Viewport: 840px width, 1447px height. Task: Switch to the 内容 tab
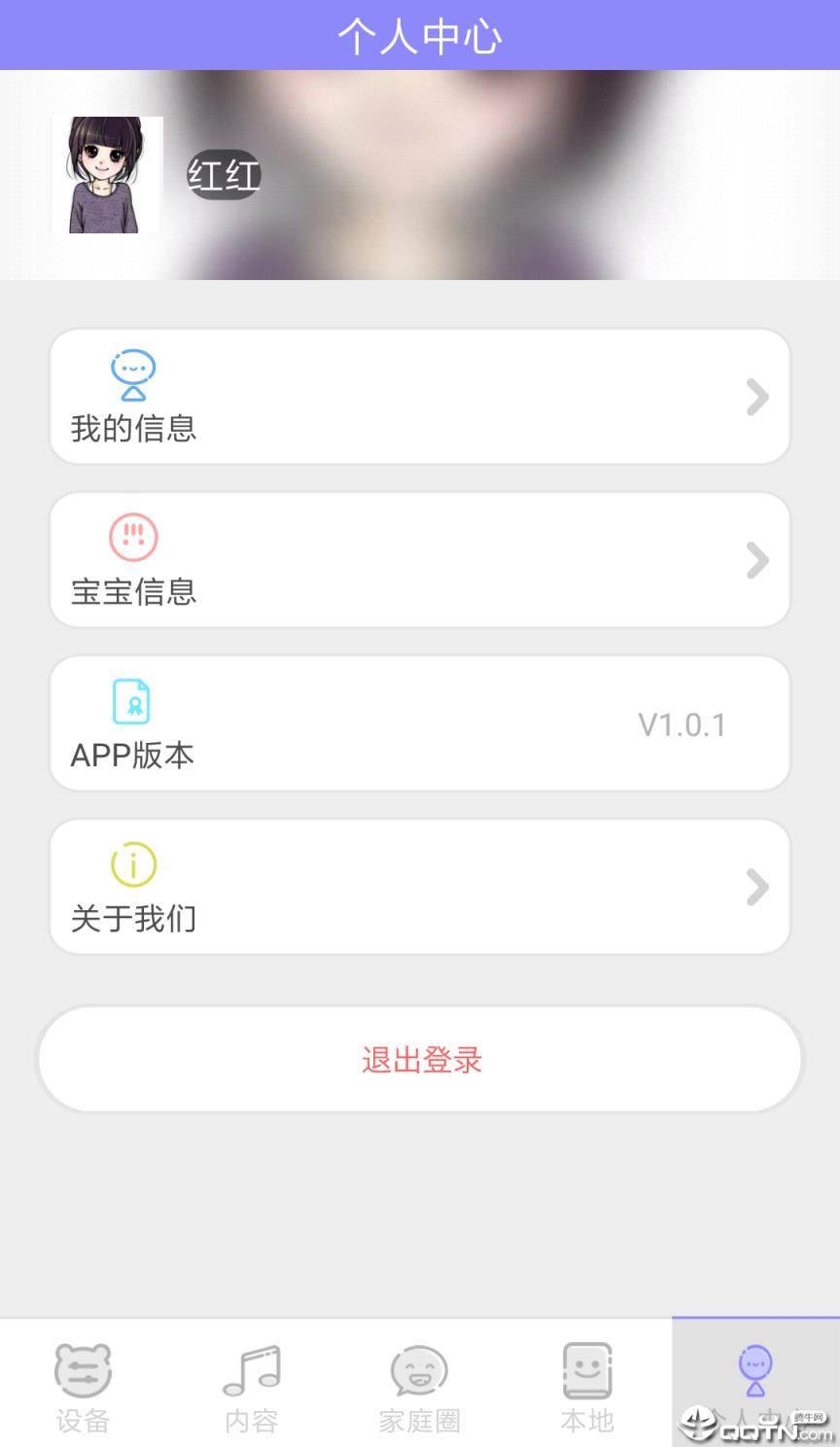pos(252,1386)
